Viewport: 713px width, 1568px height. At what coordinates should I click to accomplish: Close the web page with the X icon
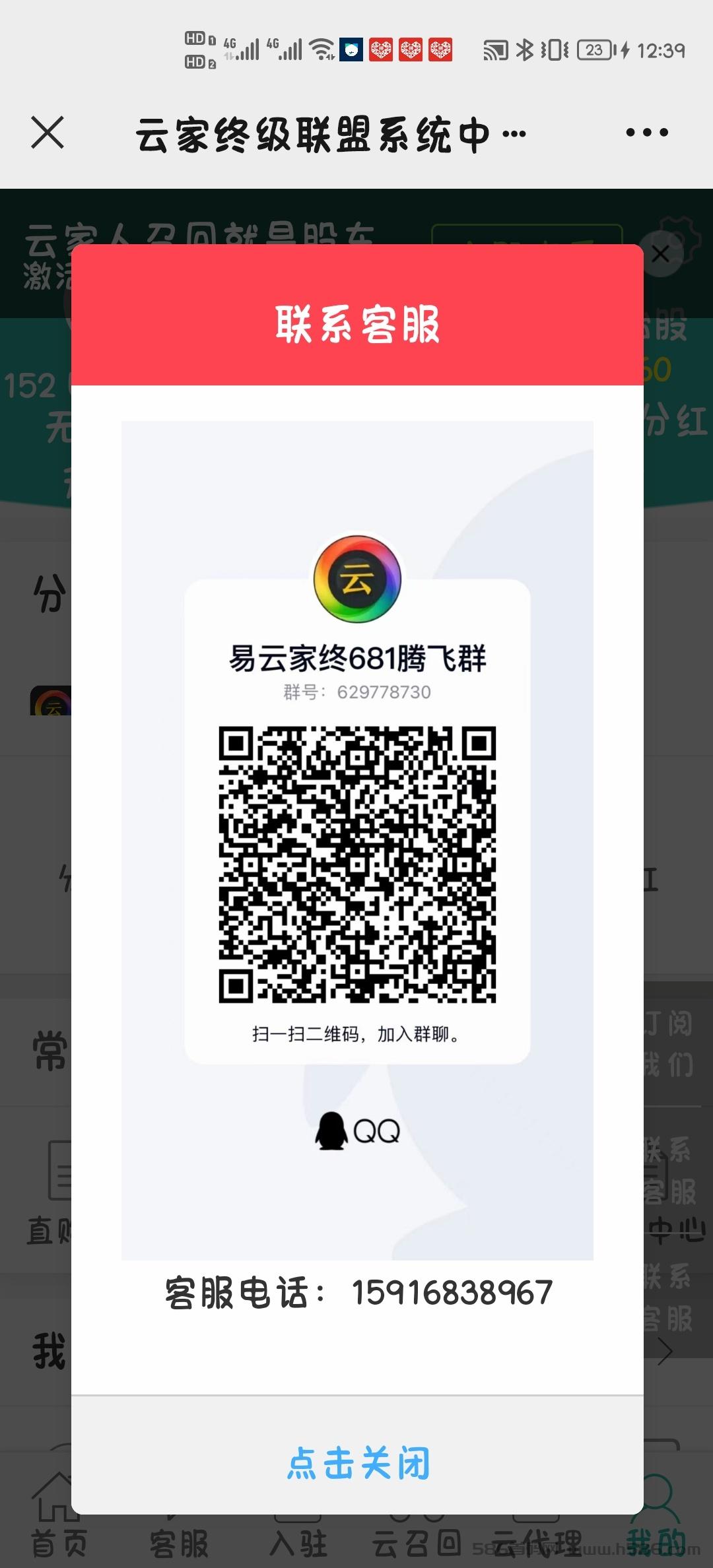pyautogui.click(x=48, y=133)
